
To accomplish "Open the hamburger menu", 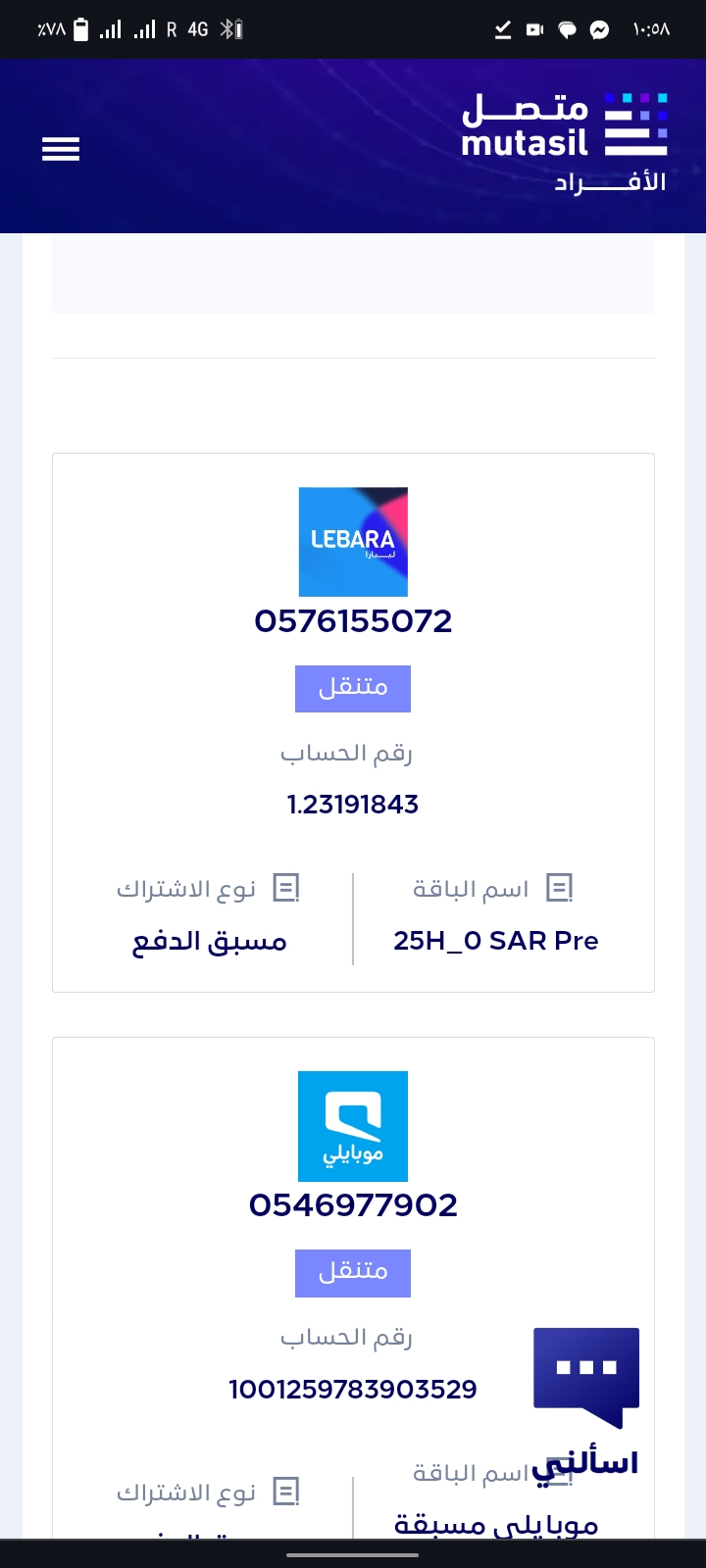I will [61, 149].
